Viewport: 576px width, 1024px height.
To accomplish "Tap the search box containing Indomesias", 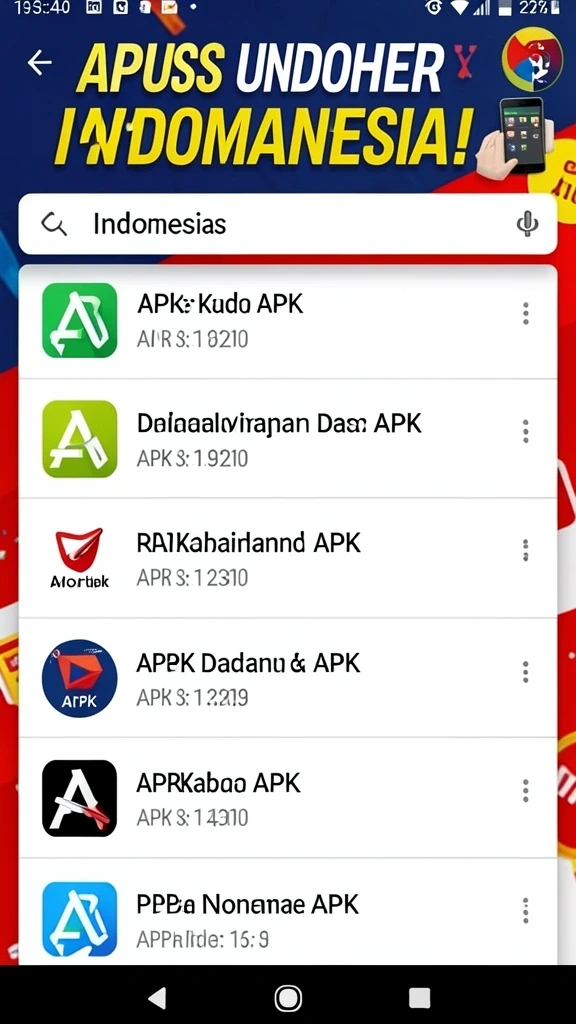I will [x=288, y=224].
